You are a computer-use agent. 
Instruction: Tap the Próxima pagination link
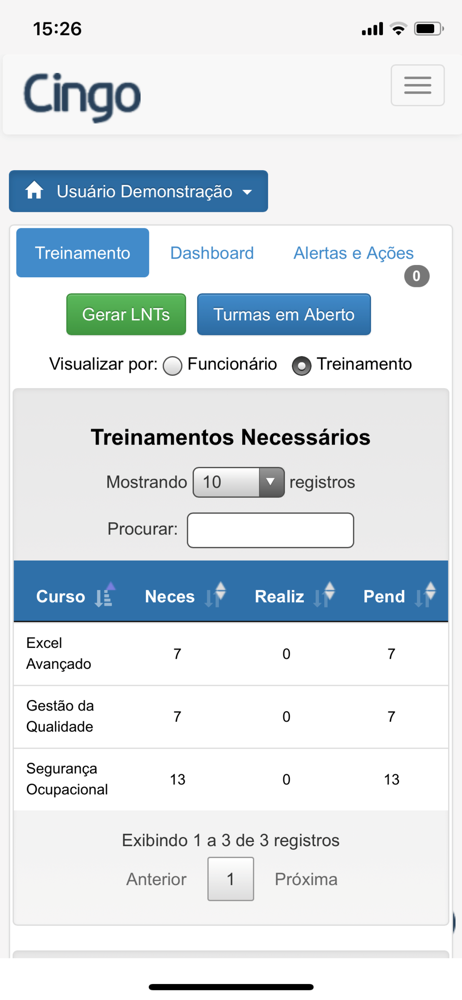(x=306, y=879)
